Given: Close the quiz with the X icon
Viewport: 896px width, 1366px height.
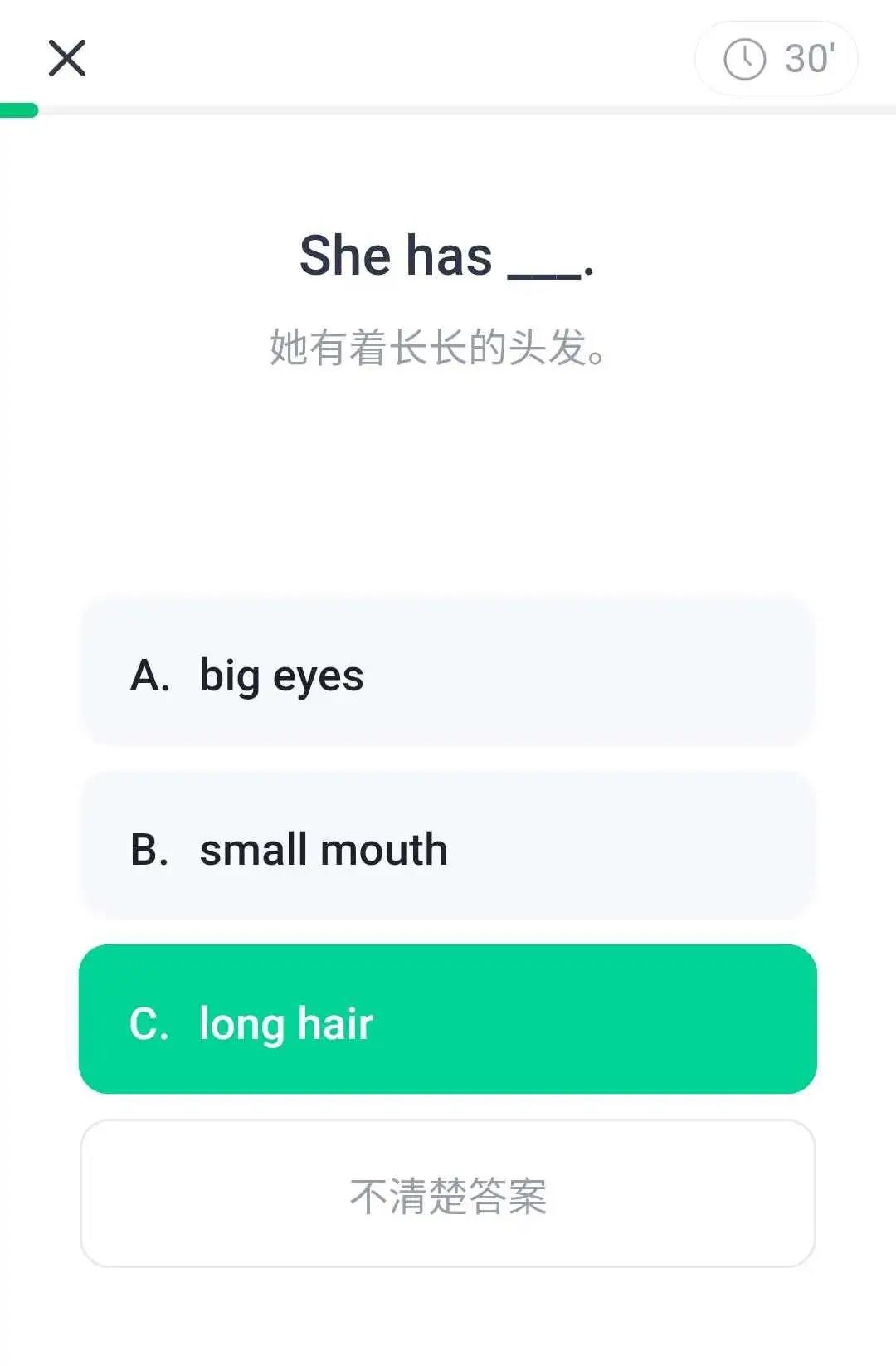Looking at the screenshot, I should (67, 58).
